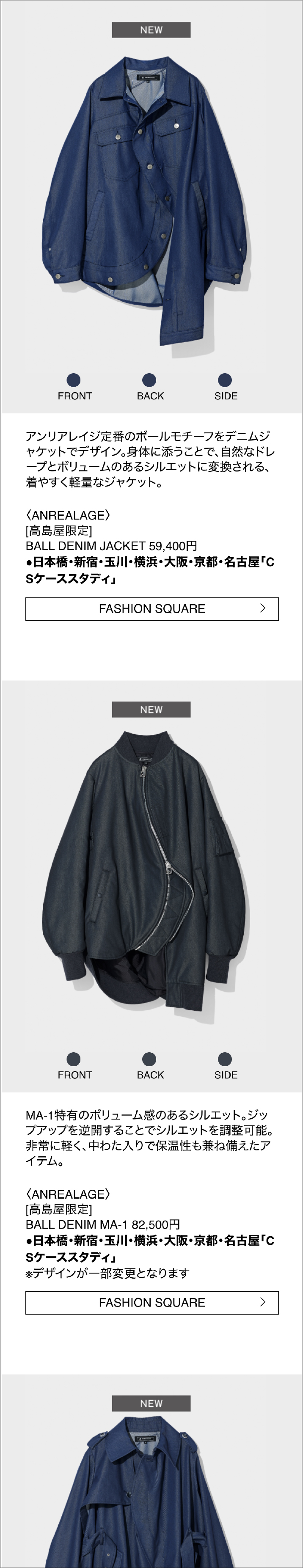Show SIDE view of the MA-1 jacket

coord(225,1060)
